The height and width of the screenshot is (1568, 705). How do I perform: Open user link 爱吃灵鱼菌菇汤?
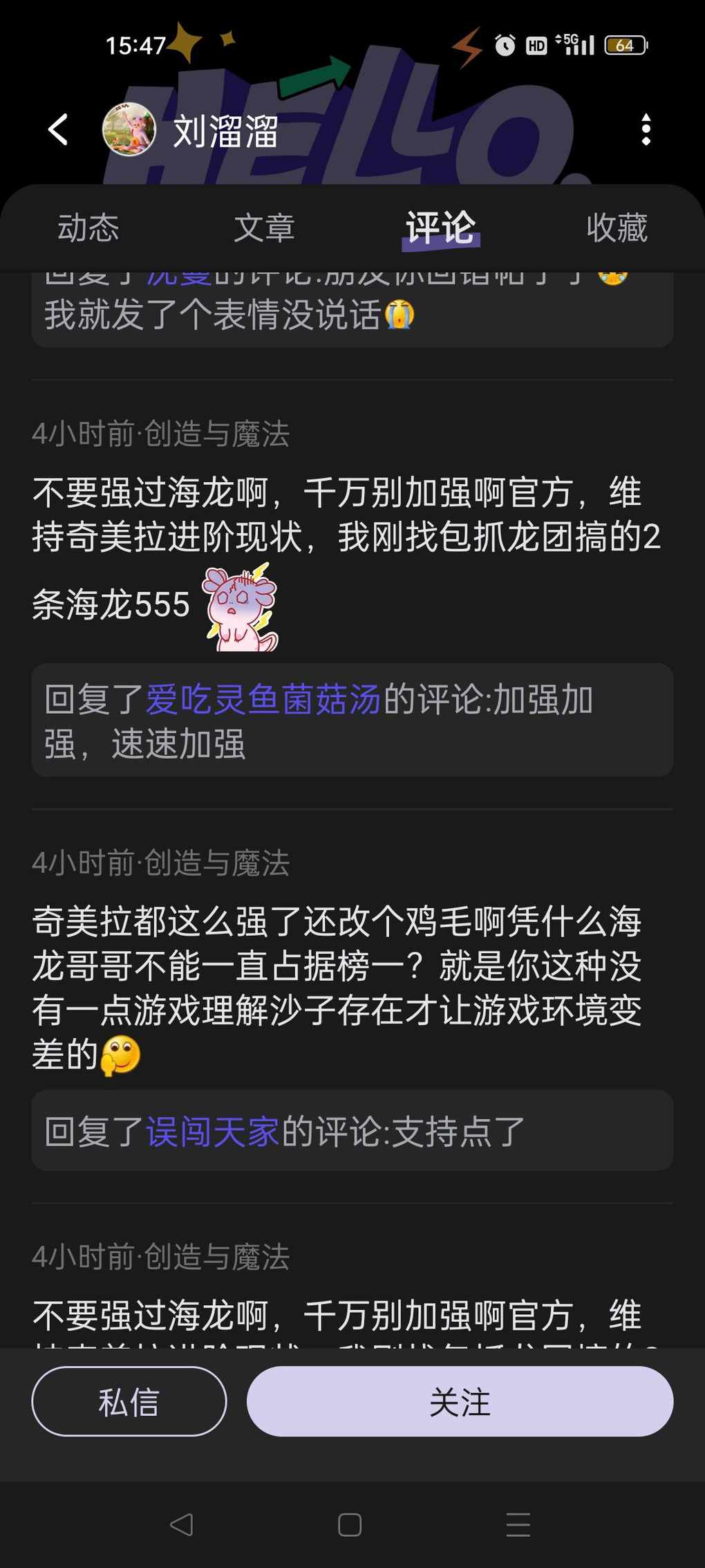pos(263,699)
